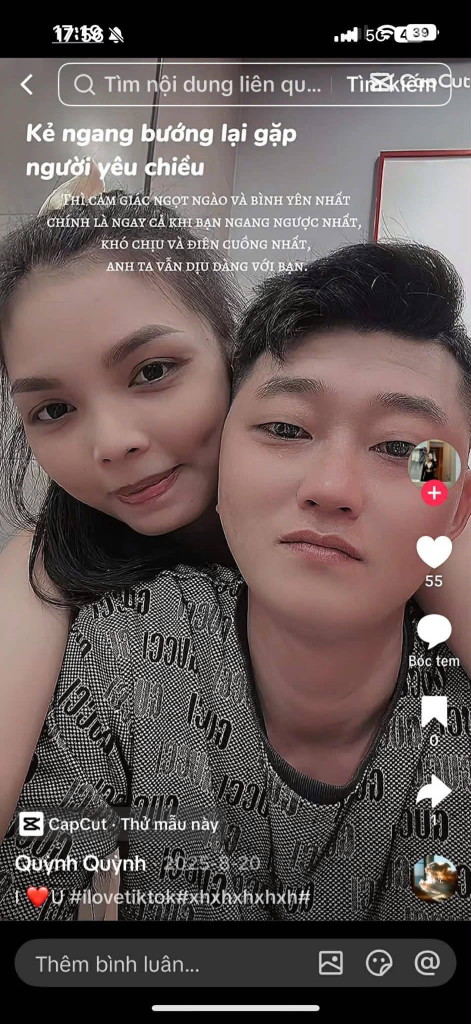Open comments via the speech bubble
This screenshot has width=471, height=1024.
point(434,632)
